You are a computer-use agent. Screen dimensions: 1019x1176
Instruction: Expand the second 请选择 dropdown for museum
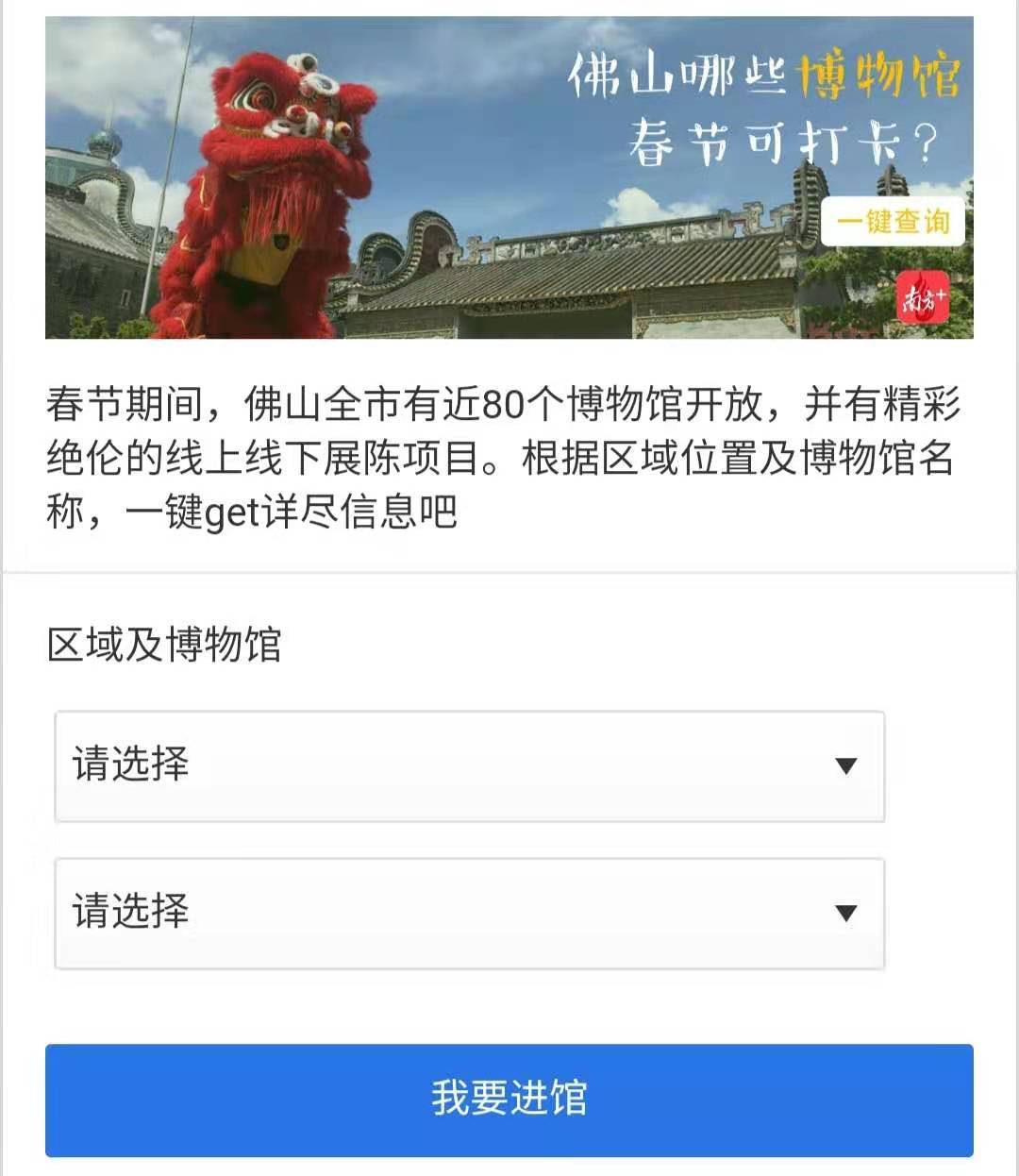pyautogui.click(x=469, y=913)
